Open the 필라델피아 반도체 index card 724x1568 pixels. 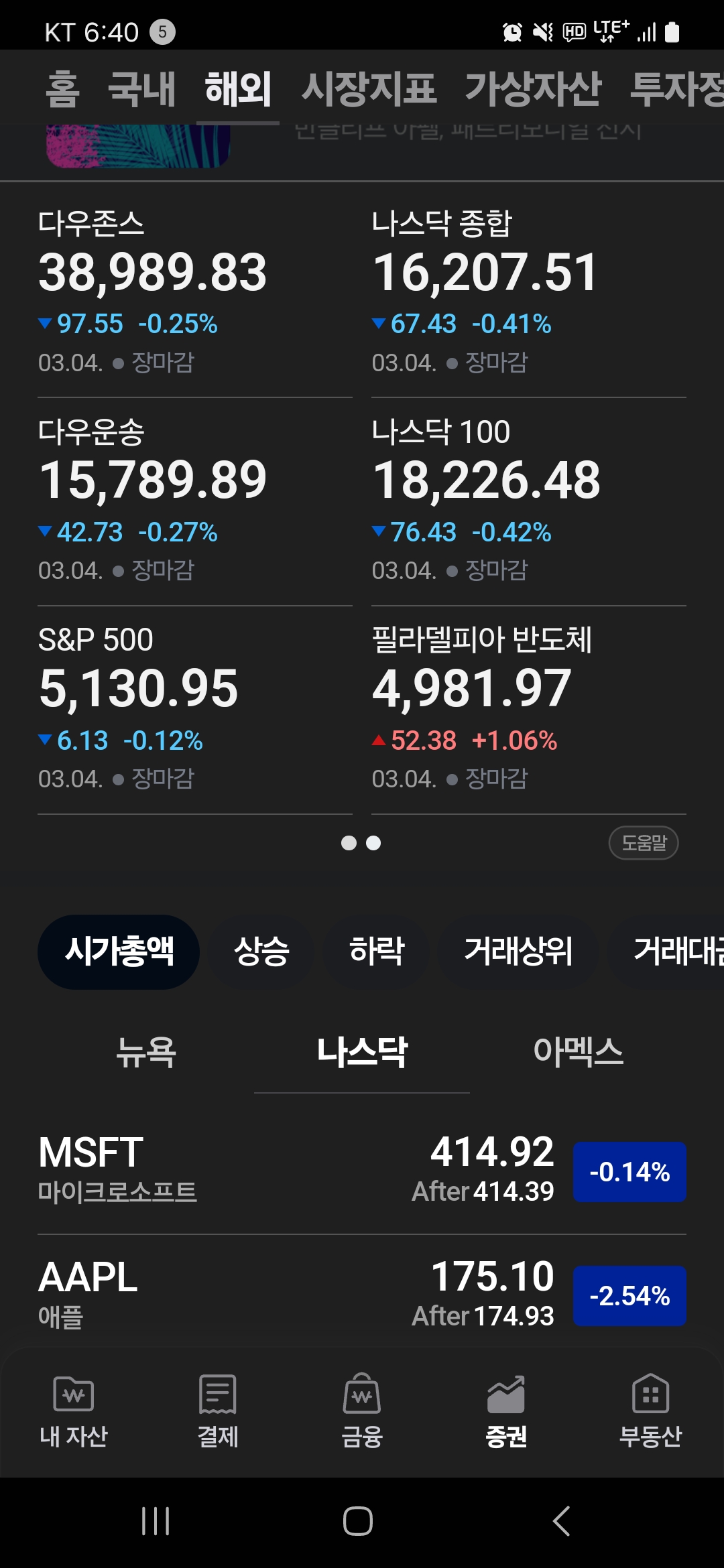tap(528, 708)
